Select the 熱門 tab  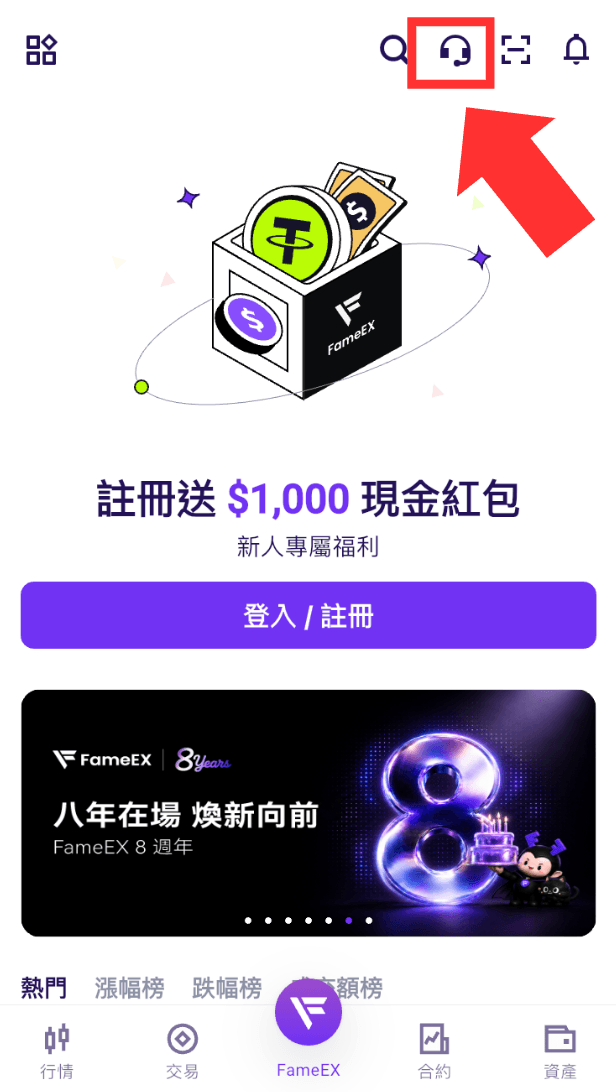coord(45,987)
